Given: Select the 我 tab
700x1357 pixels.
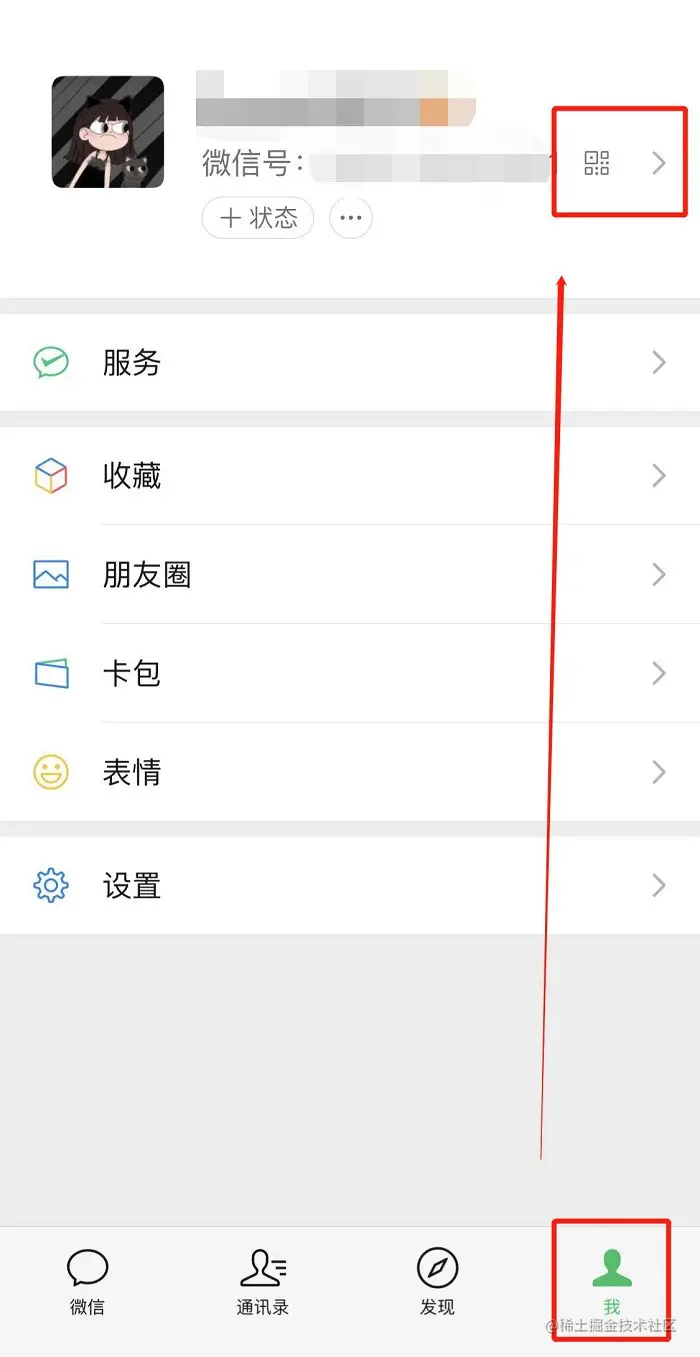Looking at the screenshot, I should coord(612,1281).
